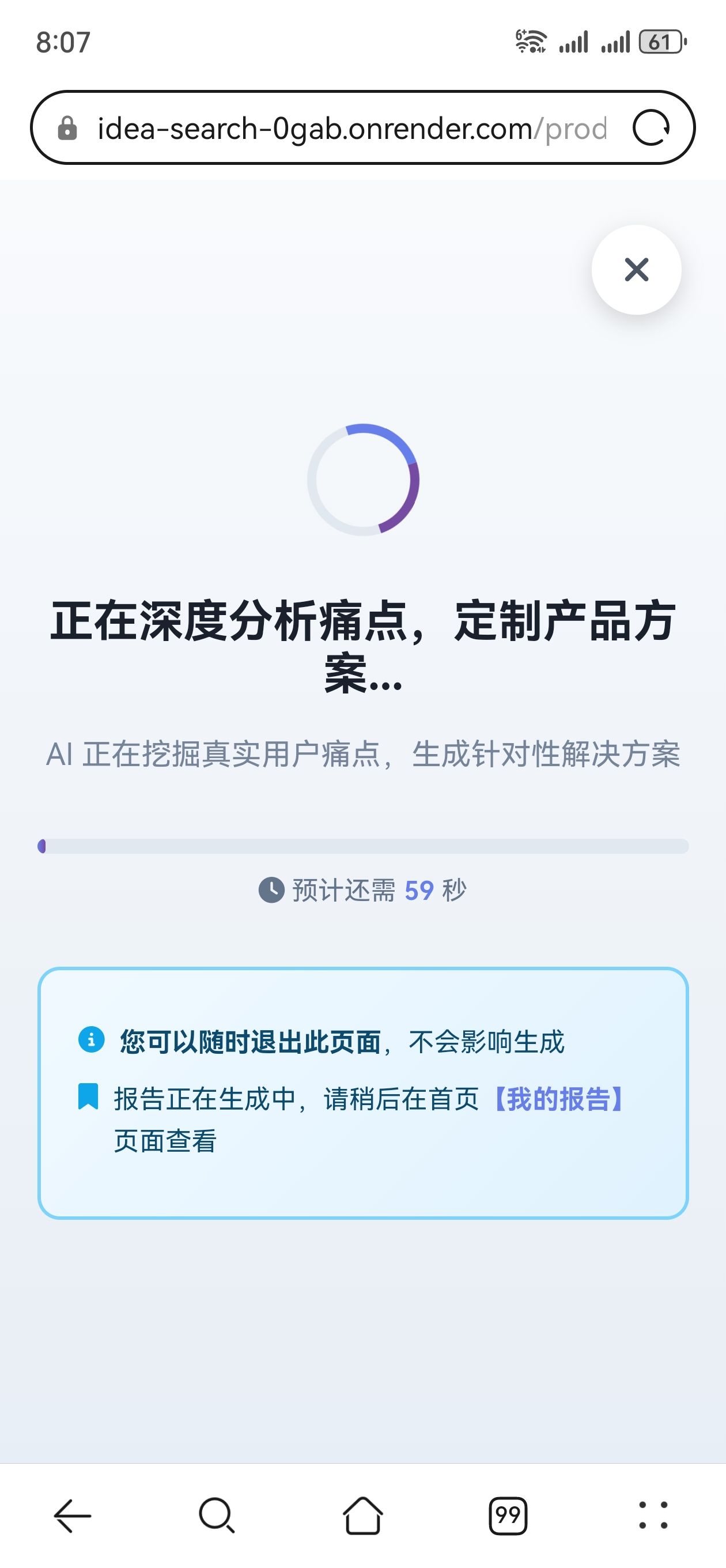Go to the browser home page
This screenshot has width=726, height=1568.
[x=362, y=1515]
